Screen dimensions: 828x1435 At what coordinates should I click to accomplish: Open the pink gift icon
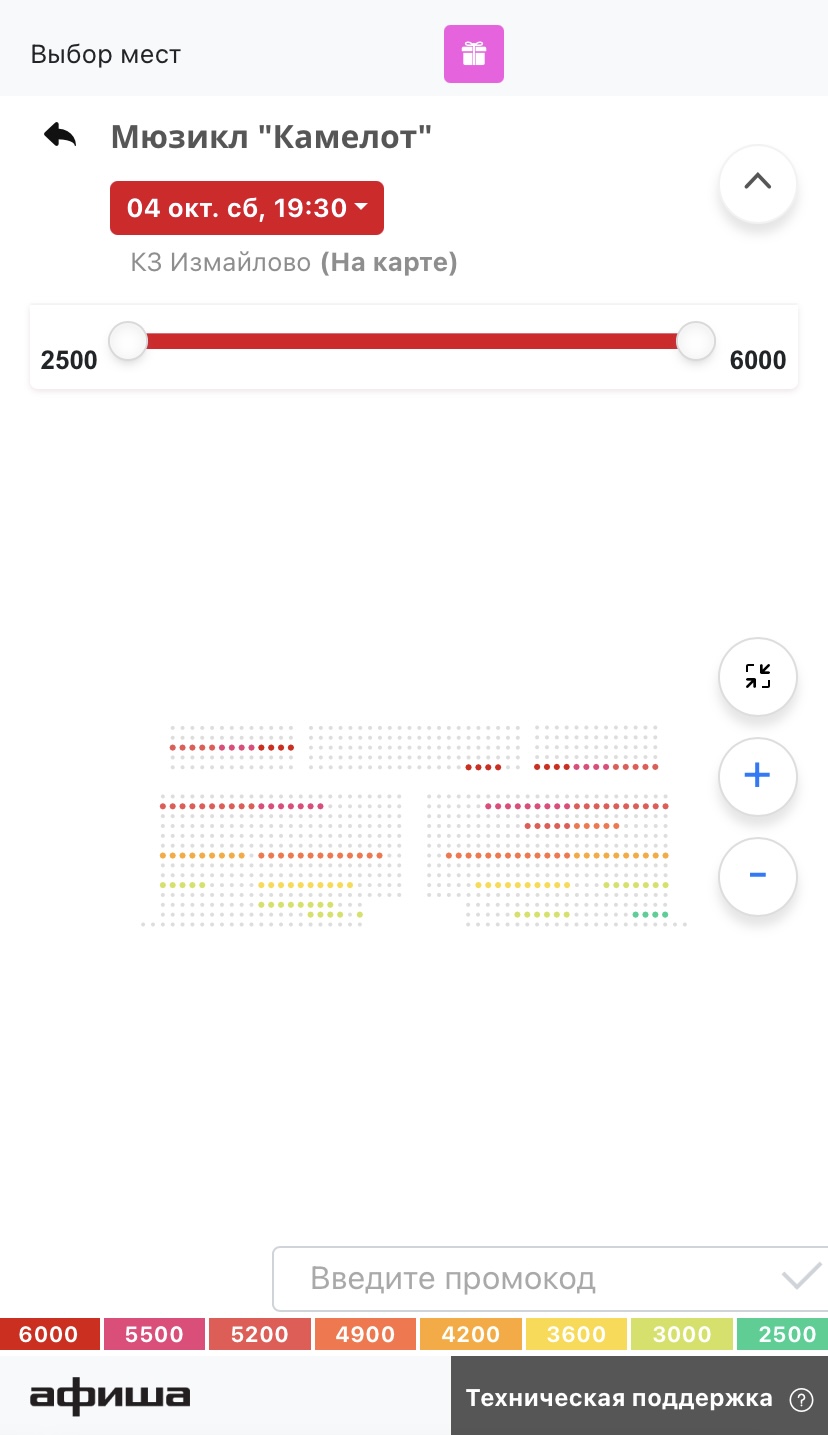pyautogui.click(x=474, y=53)
